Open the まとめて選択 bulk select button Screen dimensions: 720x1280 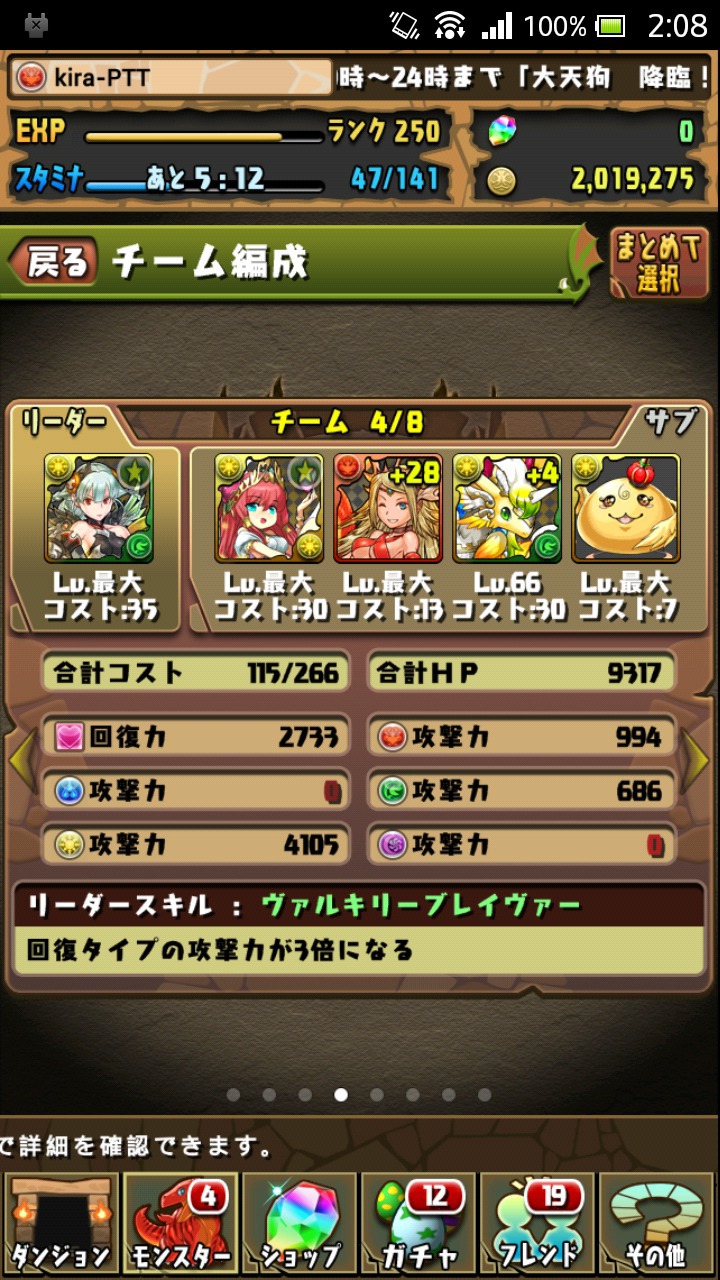tap(657, 263)
